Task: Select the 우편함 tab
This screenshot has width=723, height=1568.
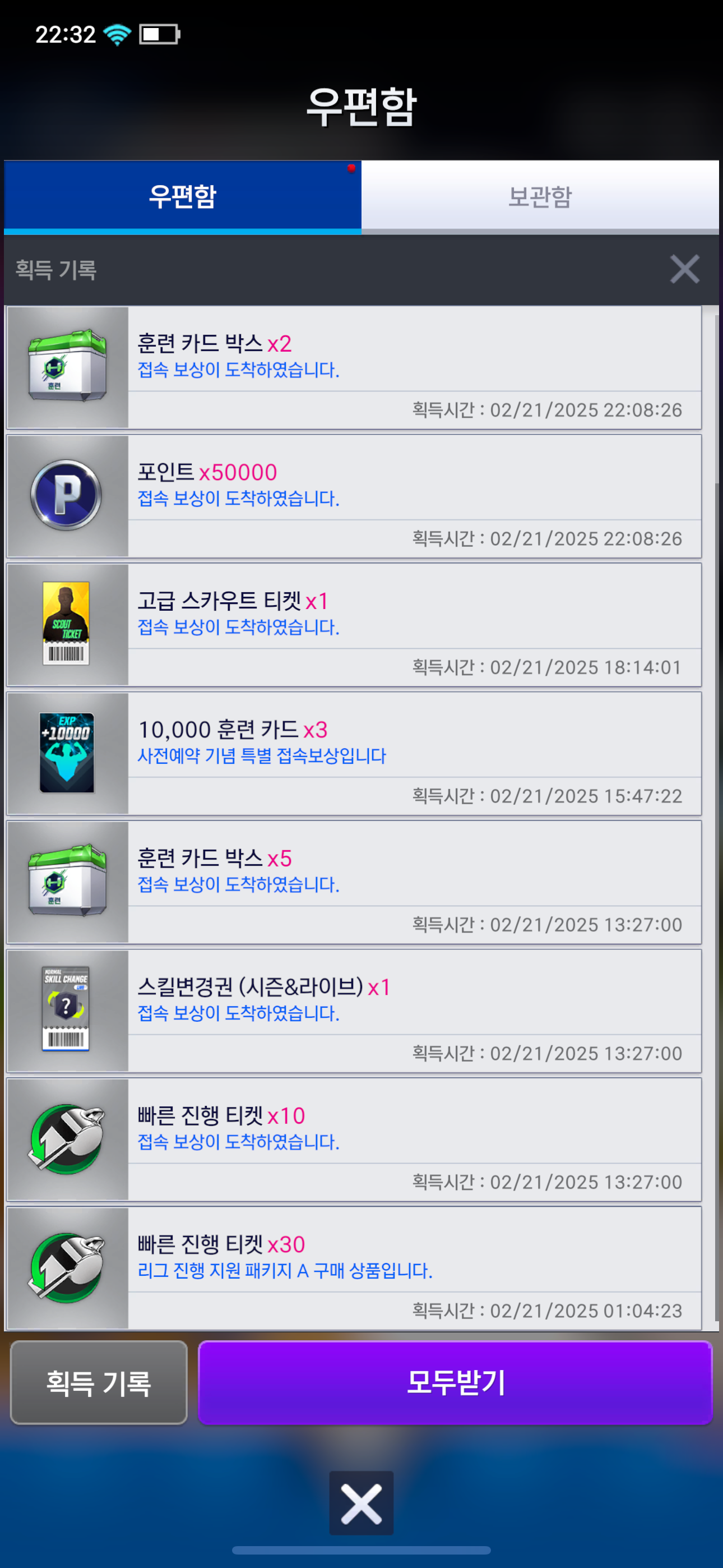Action: 183,196
